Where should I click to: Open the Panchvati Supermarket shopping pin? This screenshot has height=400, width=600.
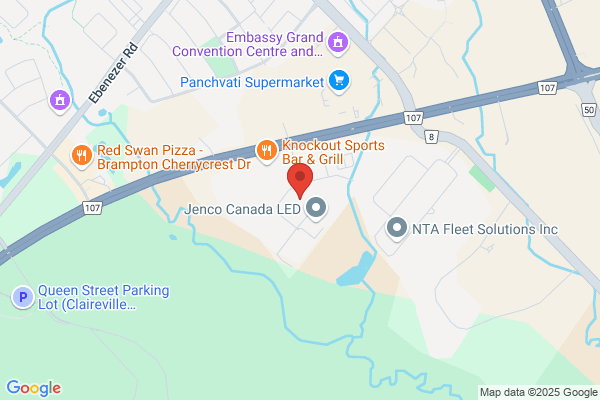[339, 81]
